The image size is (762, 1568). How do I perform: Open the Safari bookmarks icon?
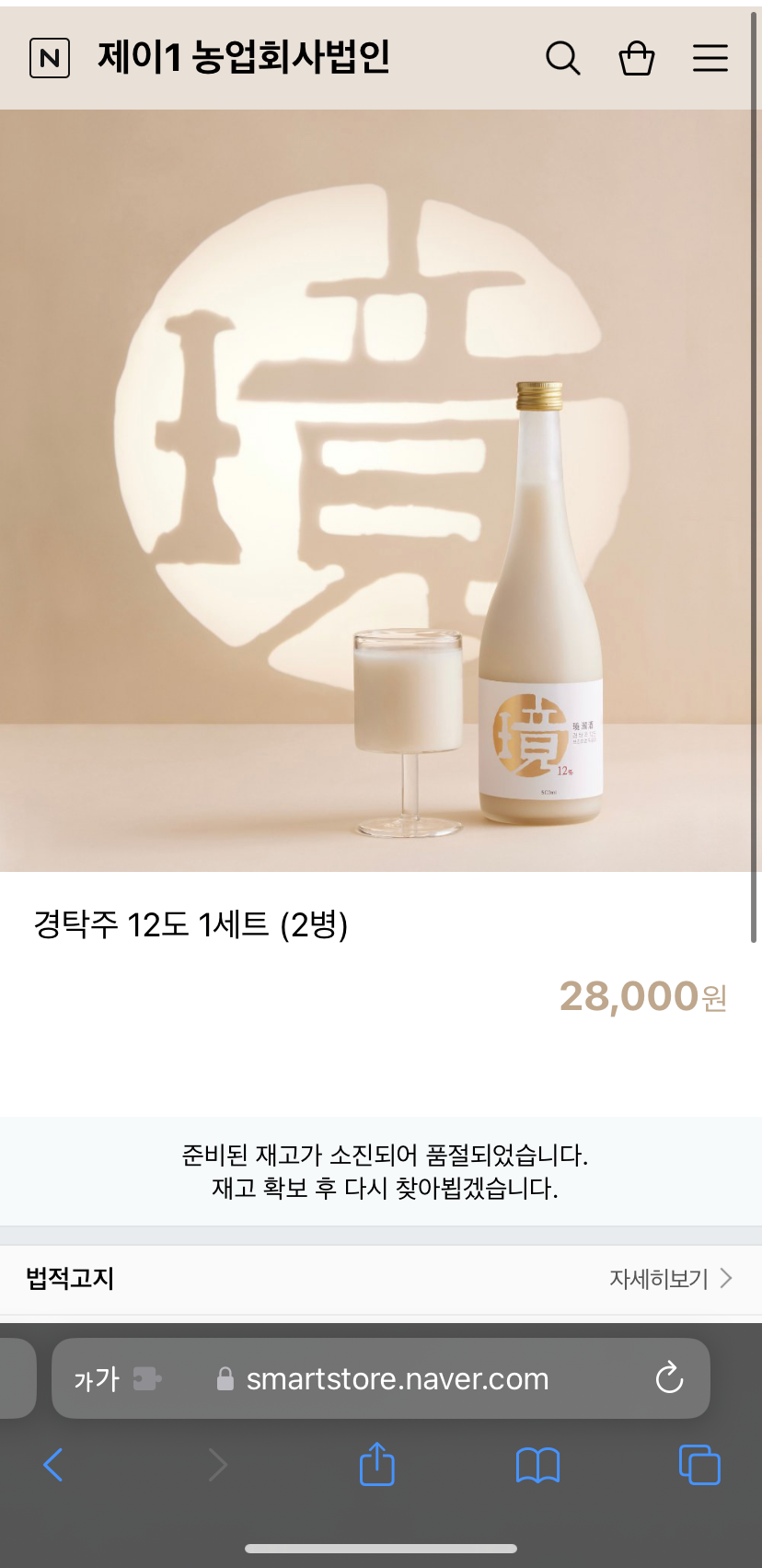(x=538, y=1465)
